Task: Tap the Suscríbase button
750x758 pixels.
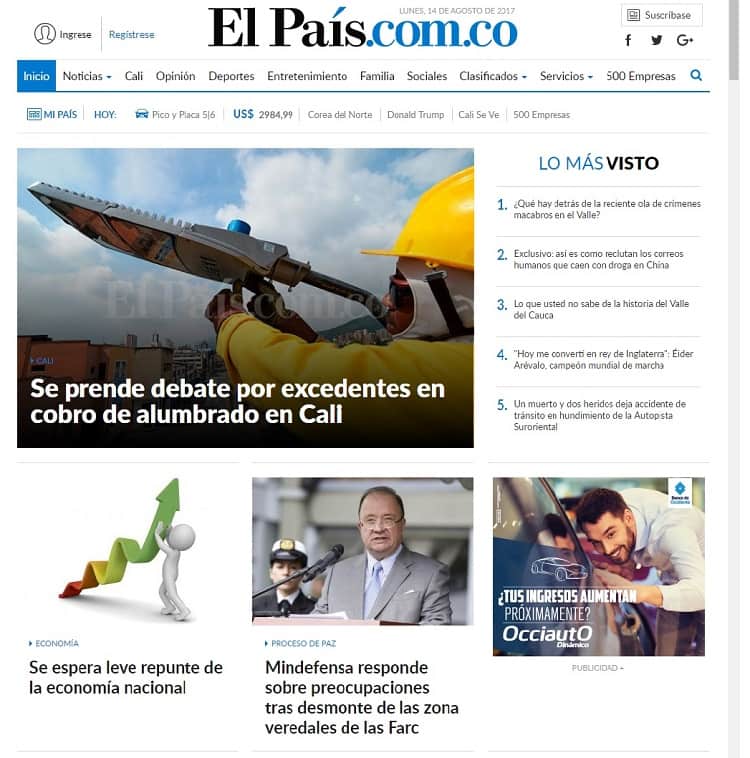Action: pyautogui.click(x=661, y=15)
